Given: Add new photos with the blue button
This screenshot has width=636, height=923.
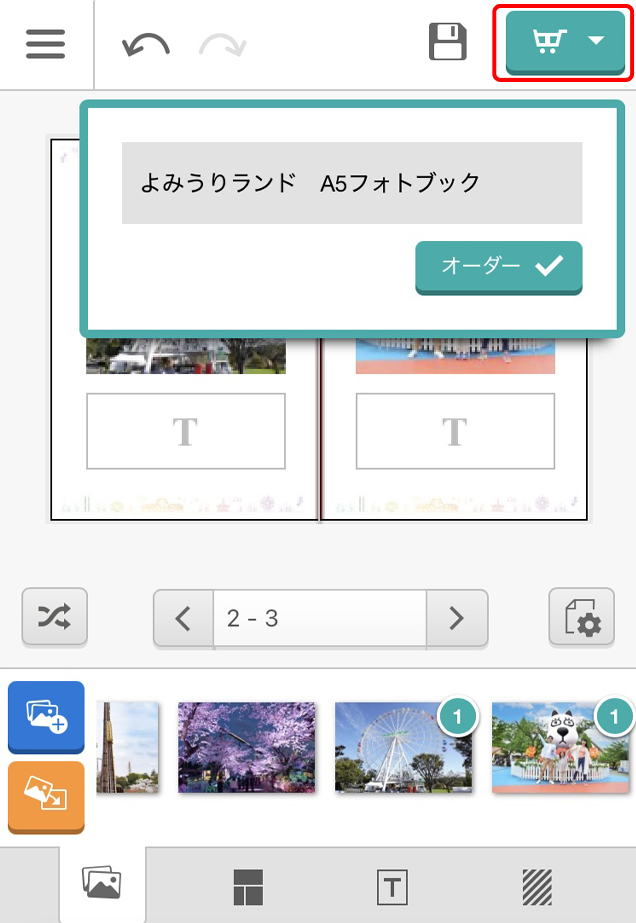Looking at the screenshot, I should (x=46, y=717).
